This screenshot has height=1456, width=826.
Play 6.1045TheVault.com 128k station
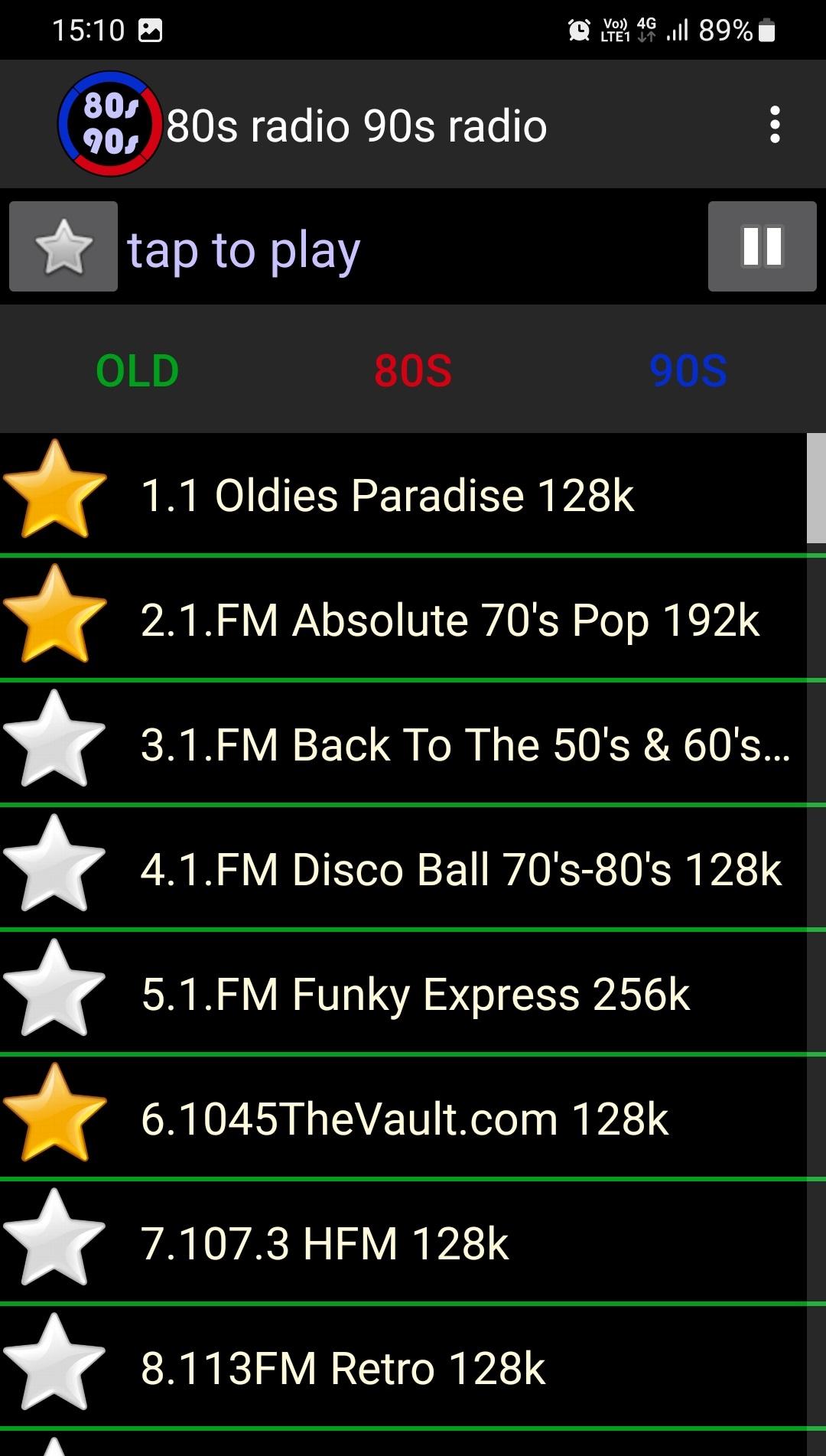pos(405,1119)
